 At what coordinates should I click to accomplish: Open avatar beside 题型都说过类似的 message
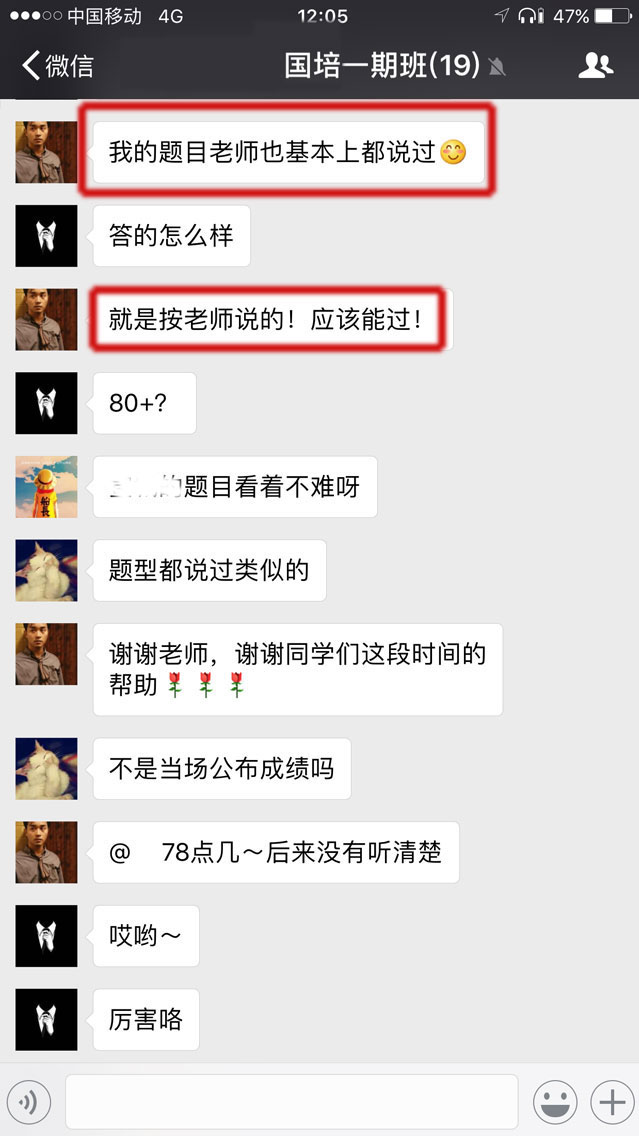(x=46, y=571)
